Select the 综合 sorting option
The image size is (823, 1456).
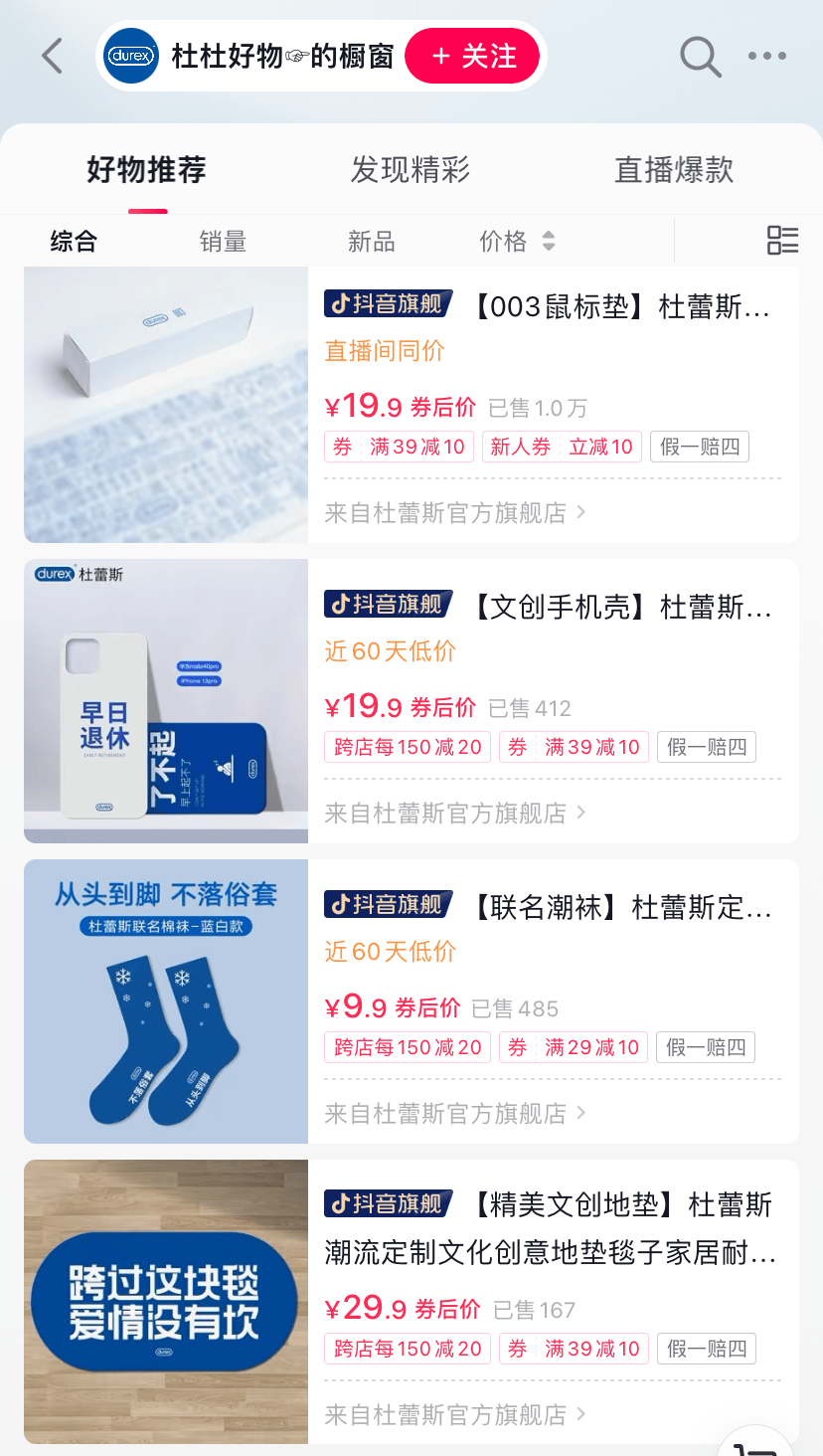pos(74,241)
